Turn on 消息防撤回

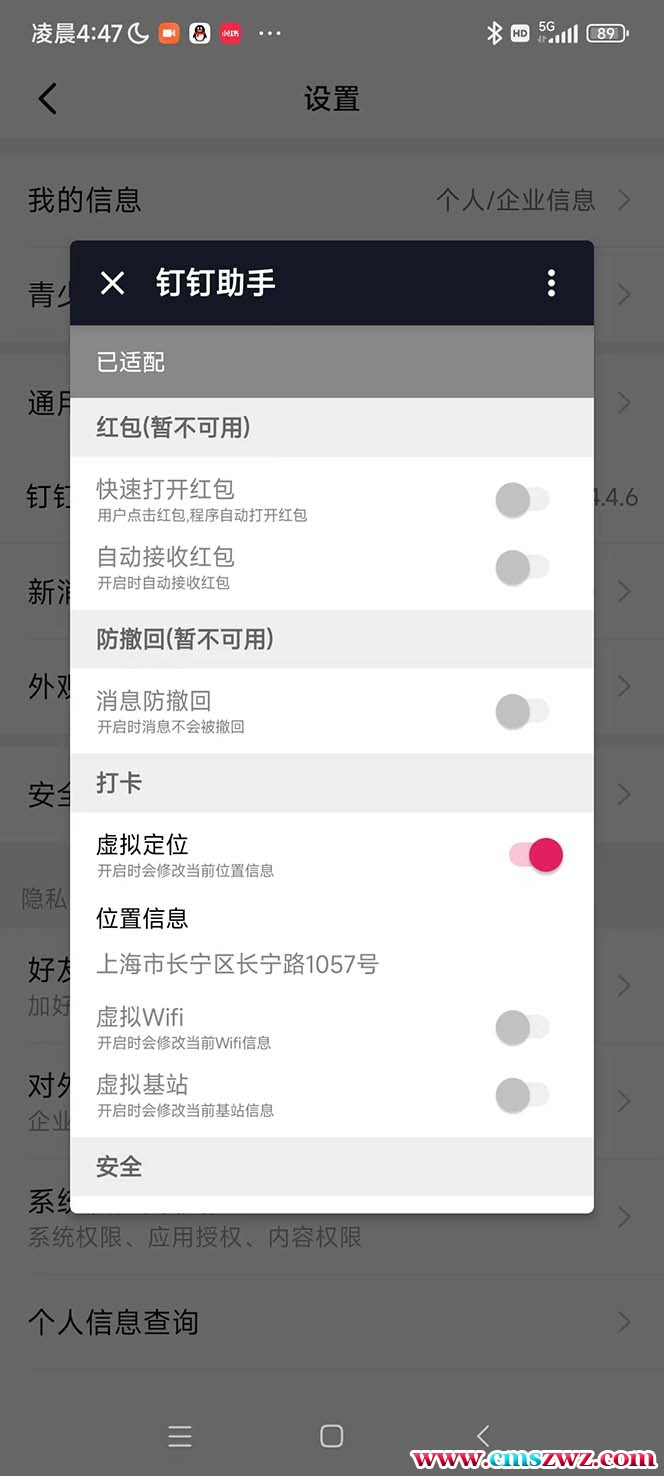click(522, 712)
